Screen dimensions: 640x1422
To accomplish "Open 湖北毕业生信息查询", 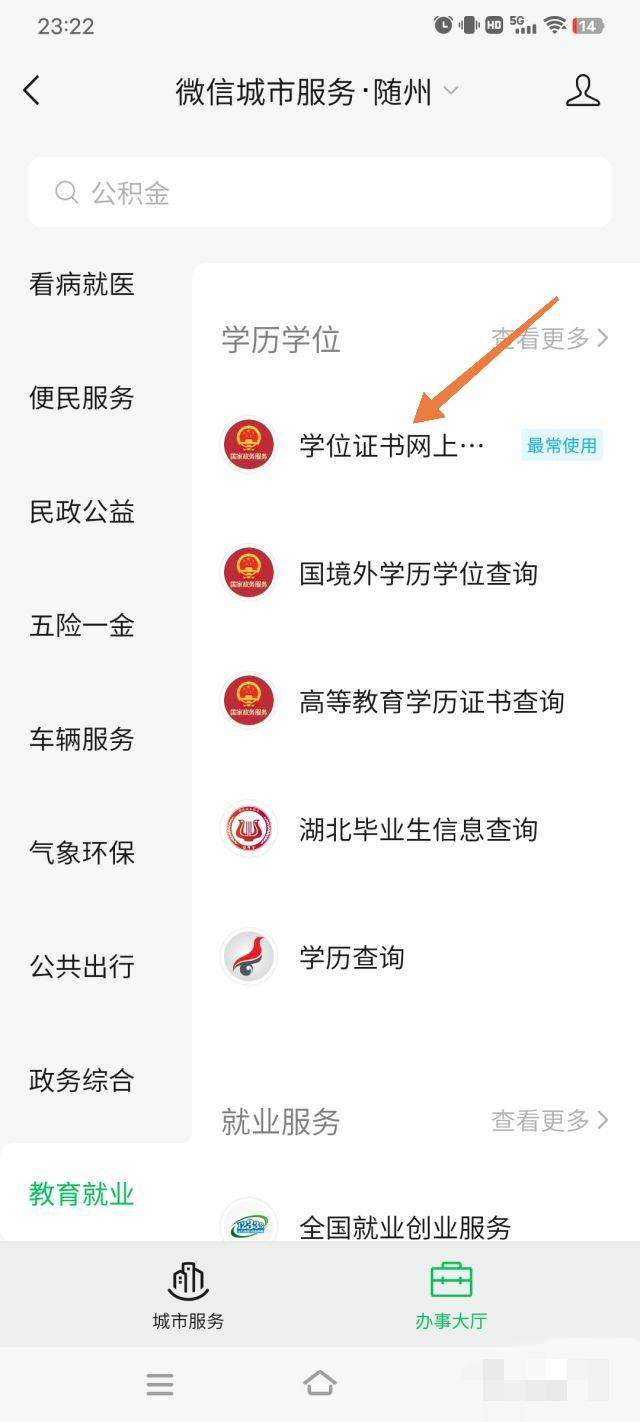I will coord(412,829).
